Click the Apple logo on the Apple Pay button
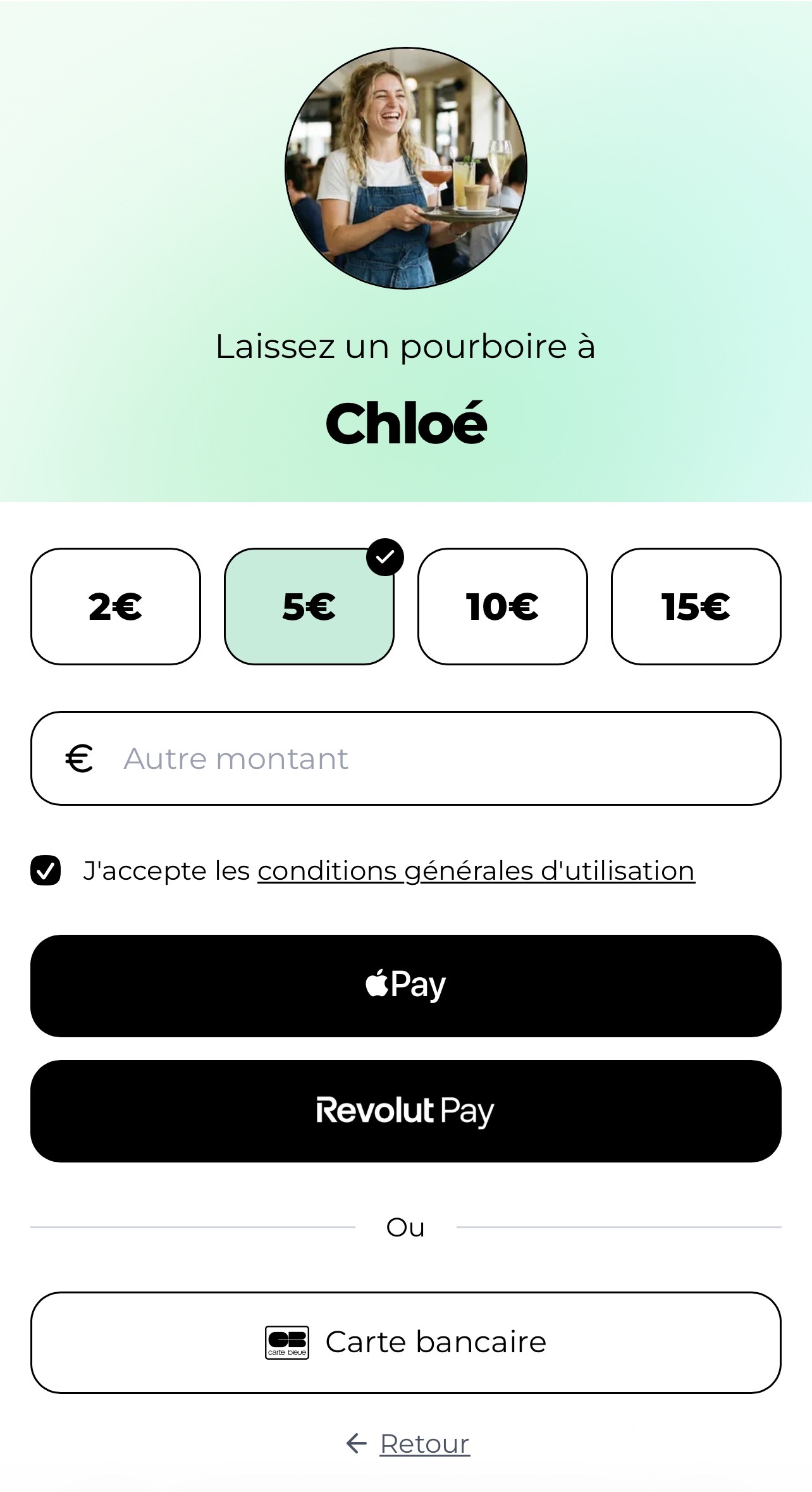Image resolution: width=812 pixels, height=1492 pixels. 378,982
